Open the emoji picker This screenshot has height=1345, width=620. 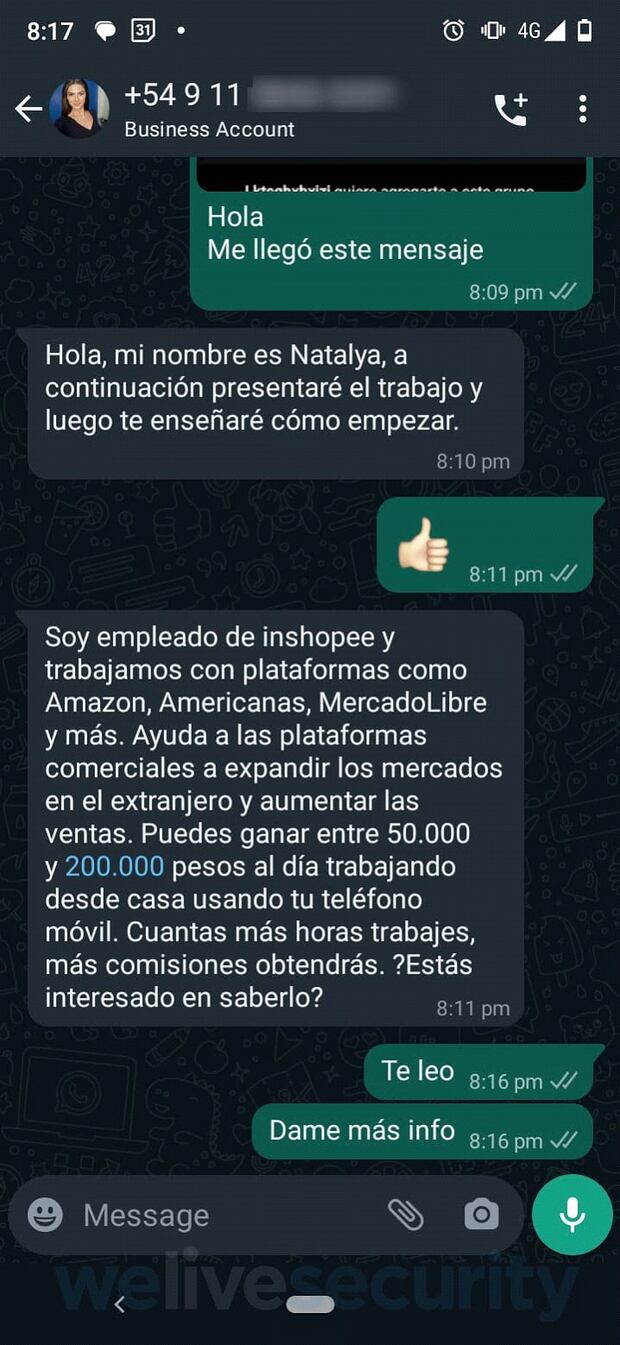click(x=45, y=1215)
